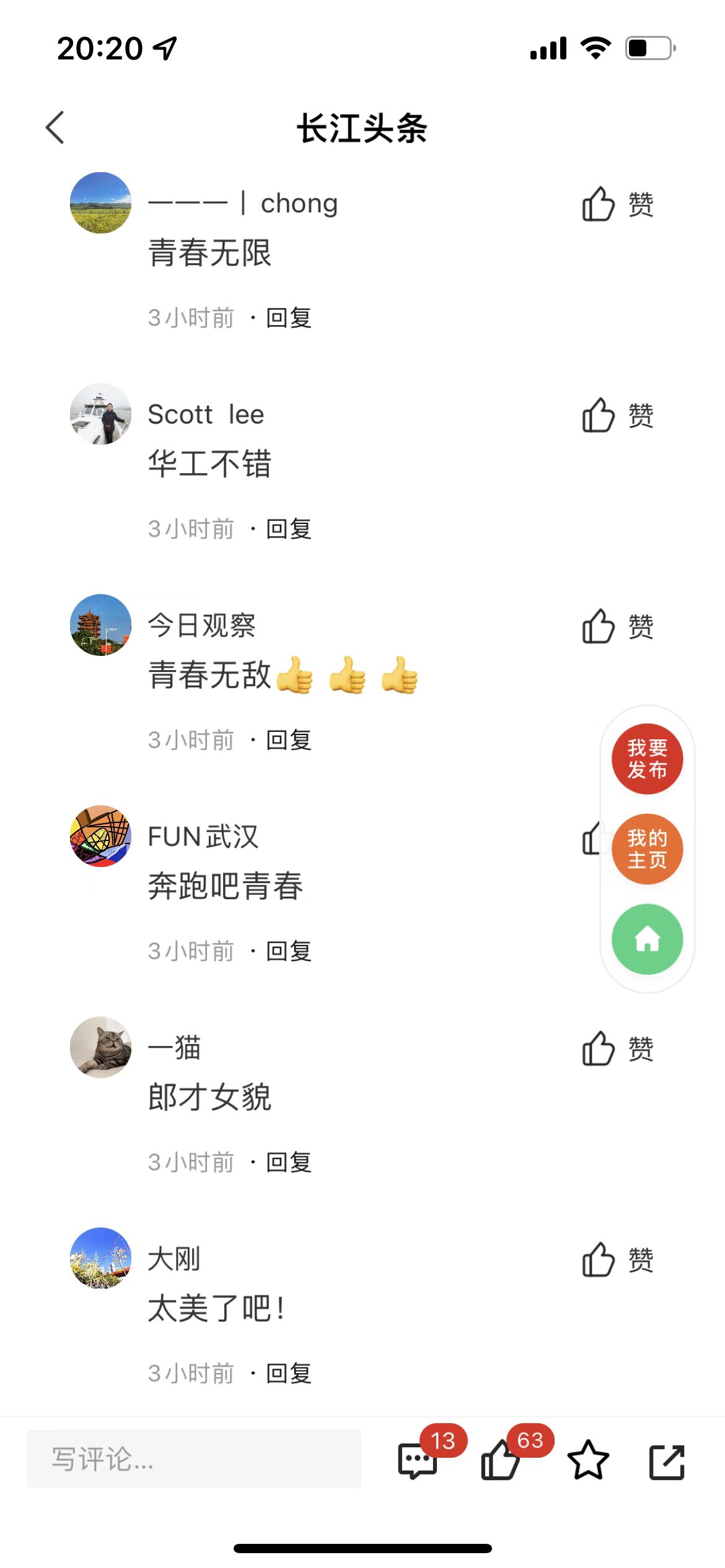
Task: Like 今日观察's comment
Action: (x=617, y=626)
